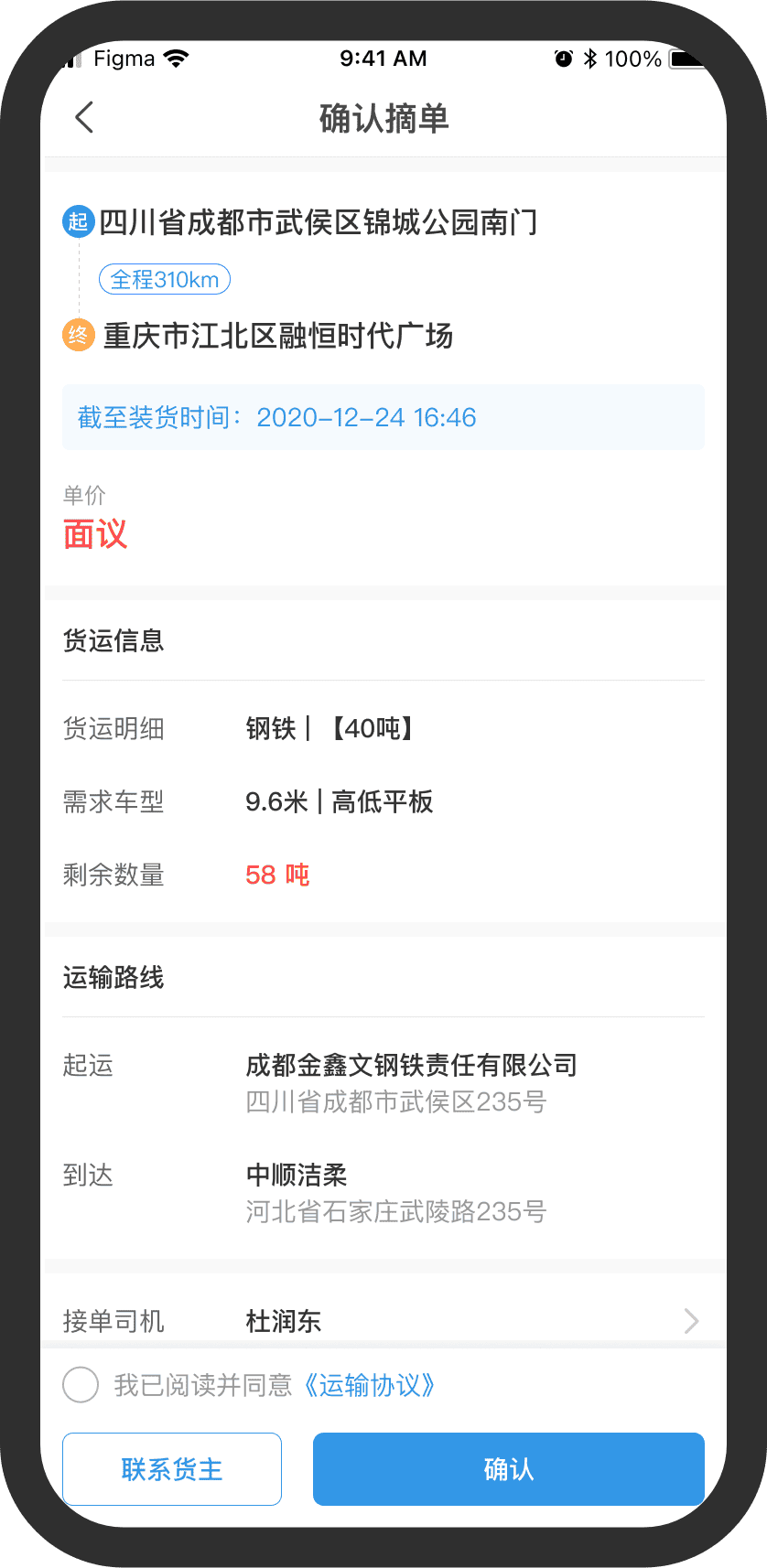
Task: Check the 我已阅读并同意 agreement circle
Action: pos(81,1385)
